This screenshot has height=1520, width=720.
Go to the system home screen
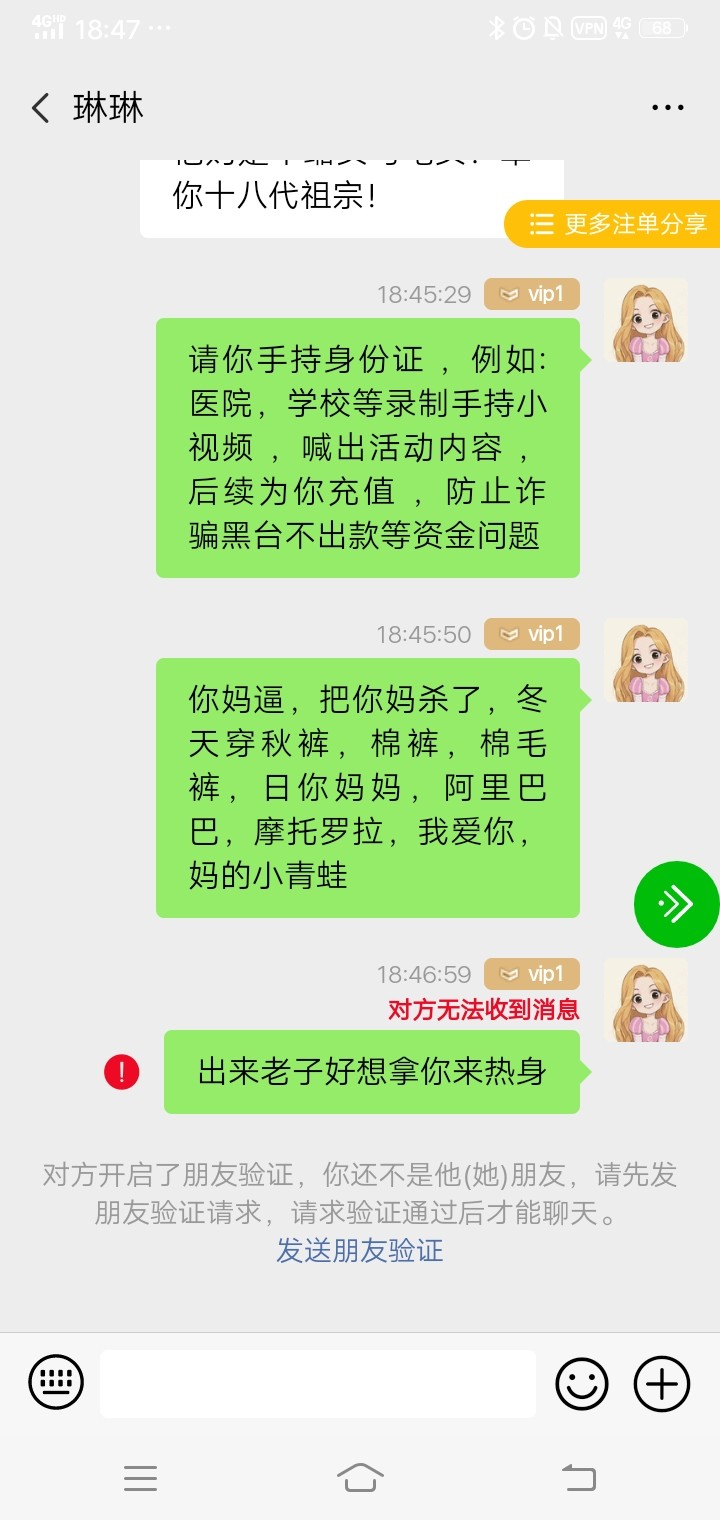tap(360, 1477)
